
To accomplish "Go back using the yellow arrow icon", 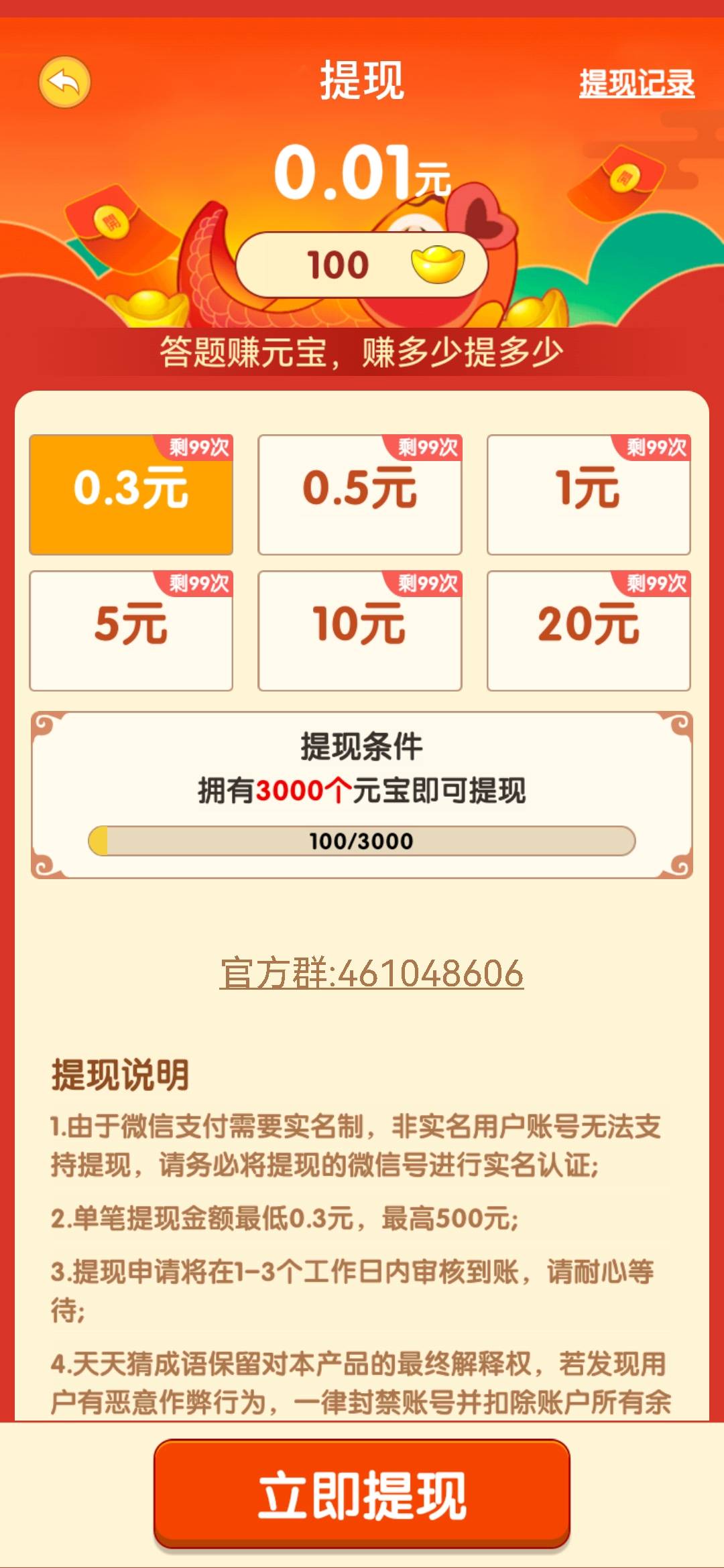I will (x=64, y=82).
